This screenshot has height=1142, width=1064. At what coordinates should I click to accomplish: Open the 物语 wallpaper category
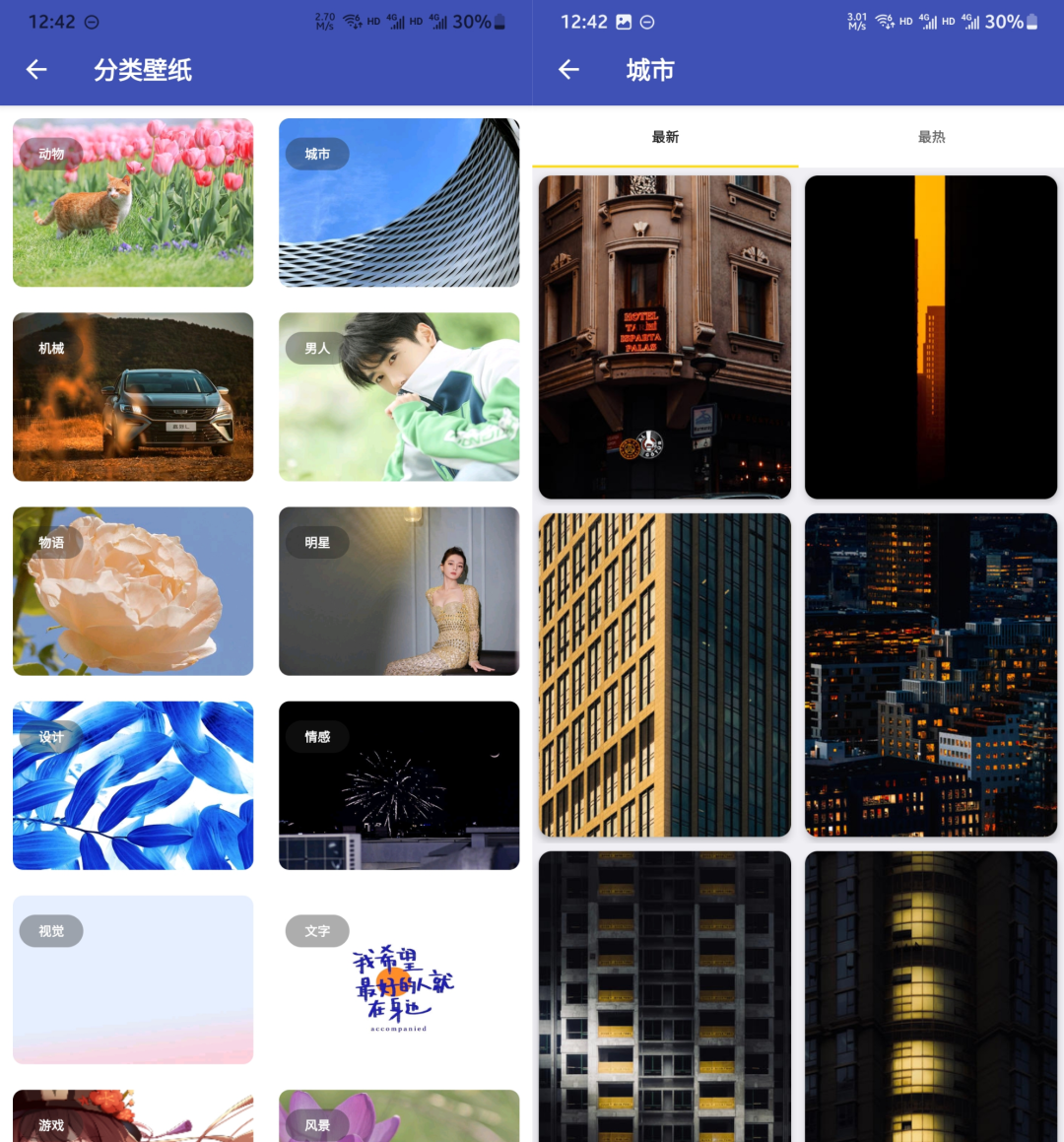coord(133,591)
